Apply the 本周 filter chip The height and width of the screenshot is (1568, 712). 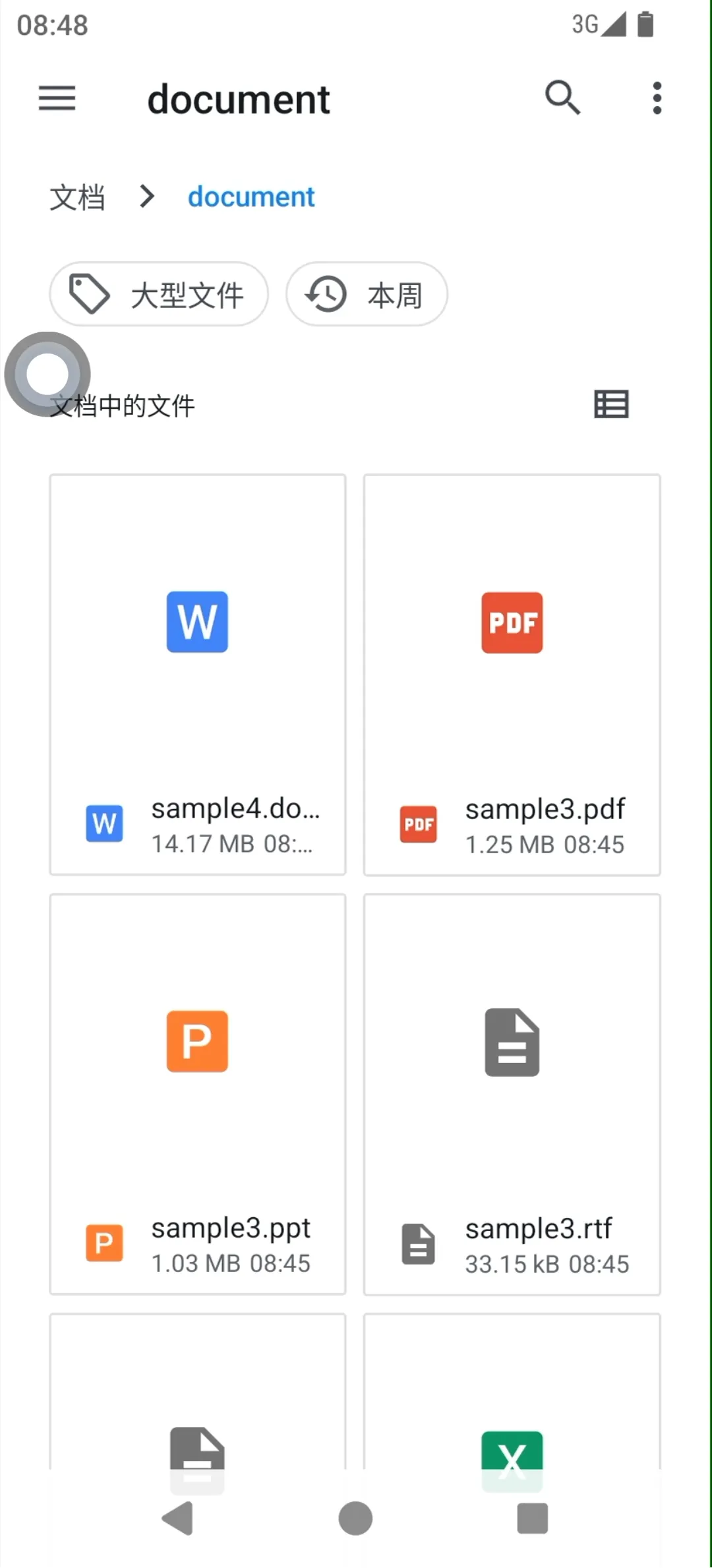(367, 294)
